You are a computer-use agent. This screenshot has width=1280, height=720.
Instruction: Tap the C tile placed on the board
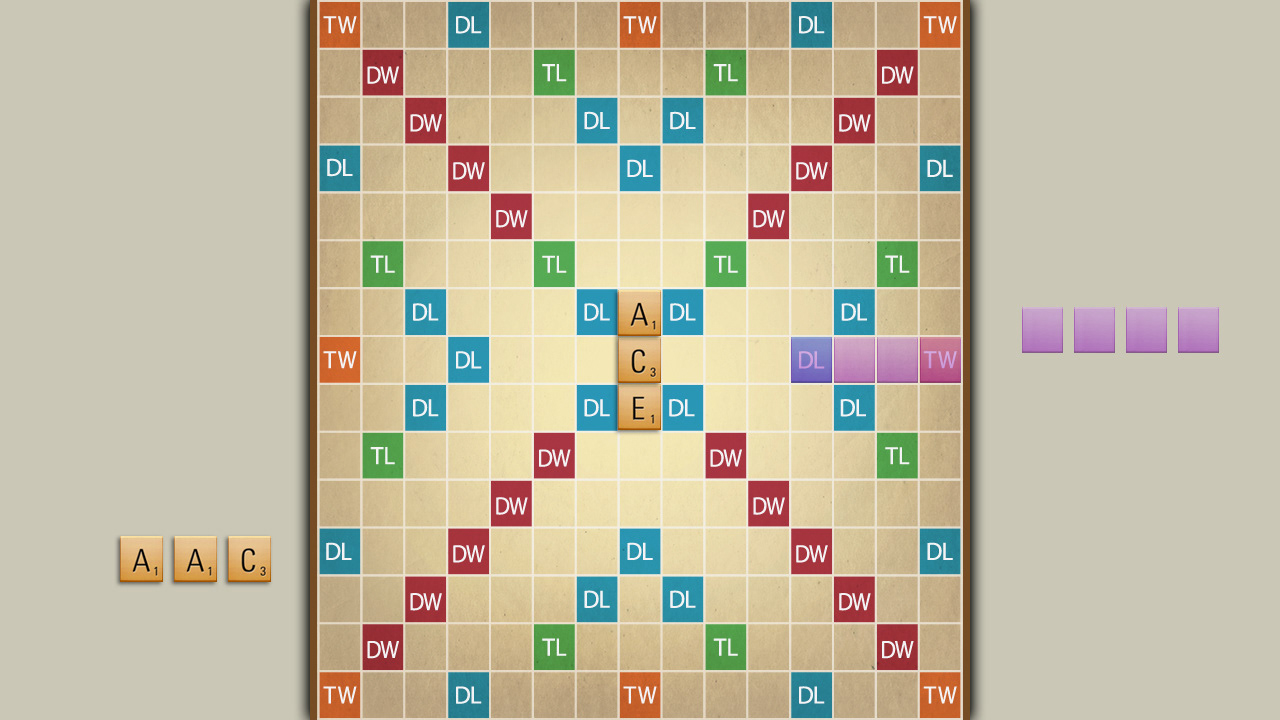[x=639, y=360]
